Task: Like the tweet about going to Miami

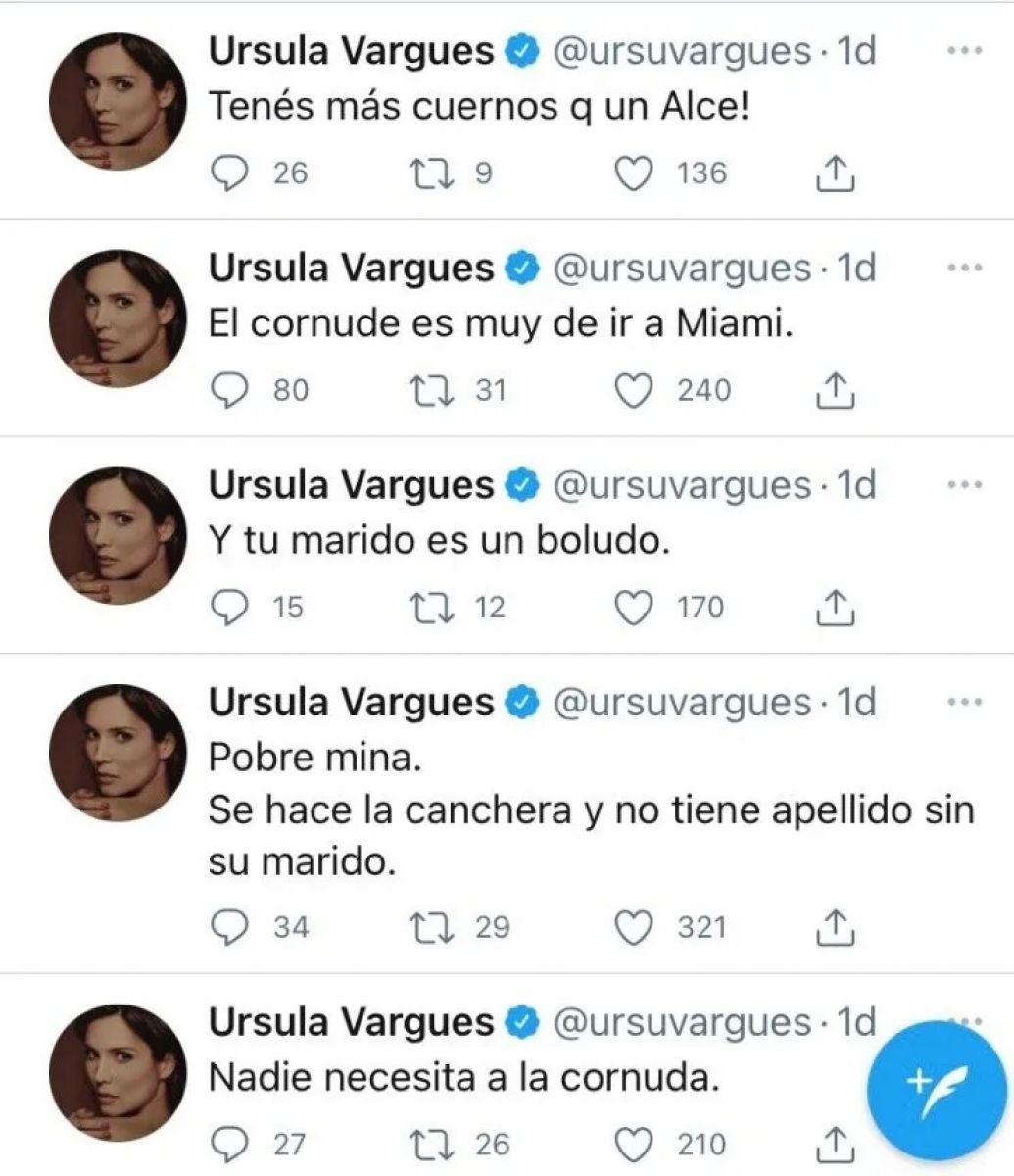Action: (633, 391)
